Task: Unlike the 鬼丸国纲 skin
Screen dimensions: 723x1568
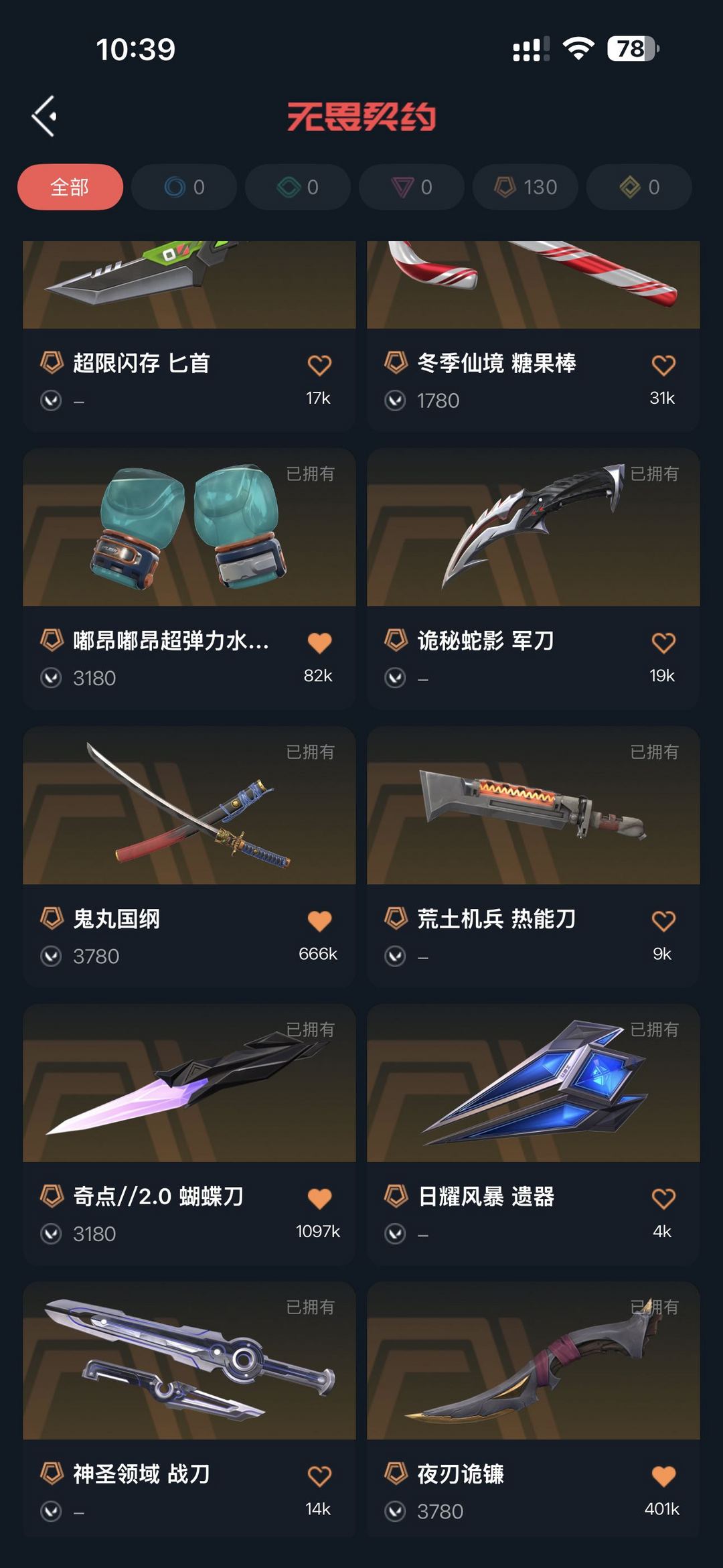Action: coord(319,921)
